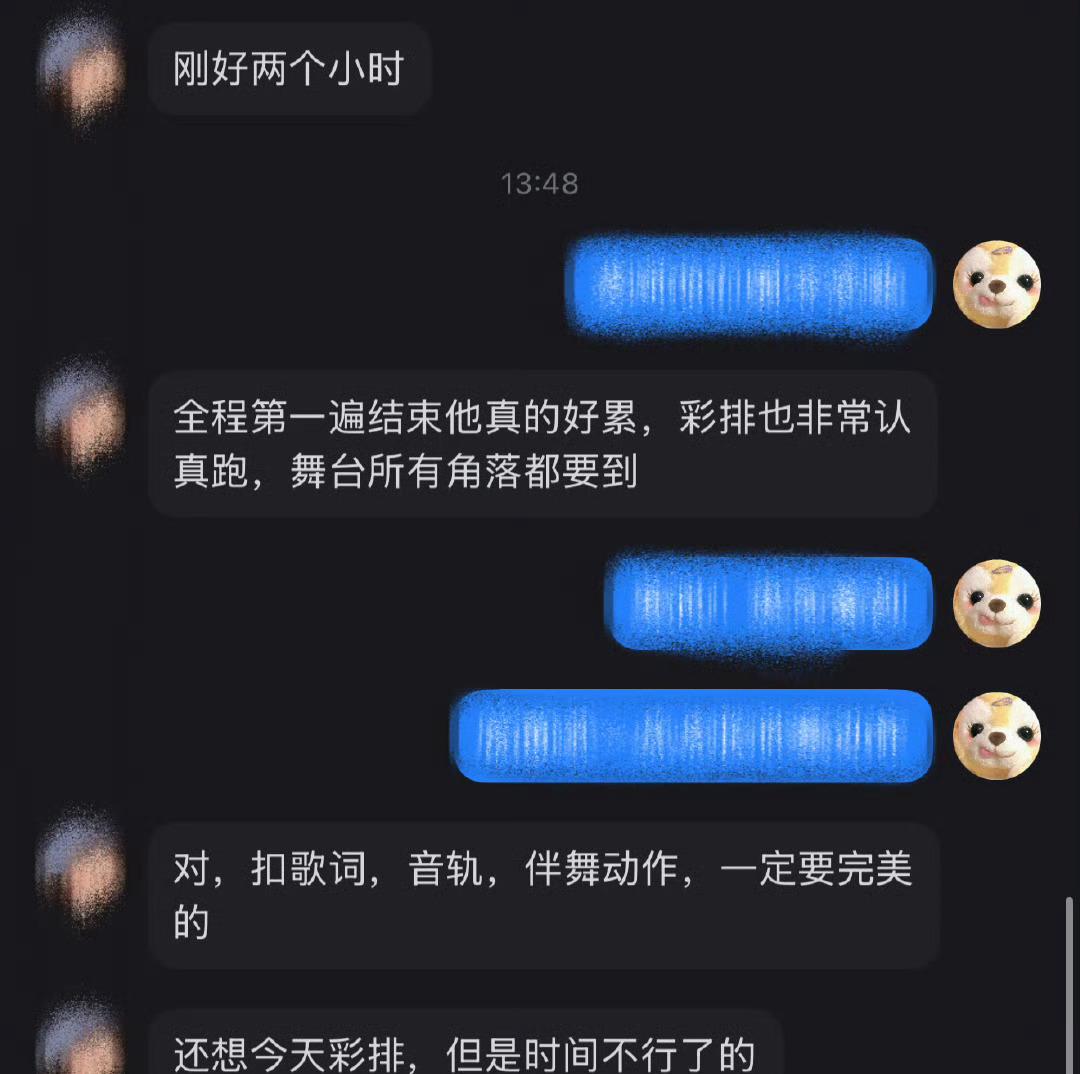Viewport: 1080px width, 1074px height.
Task: Open profile avatar beside 对，扣歌词 message
Action: tap(82, 868)
